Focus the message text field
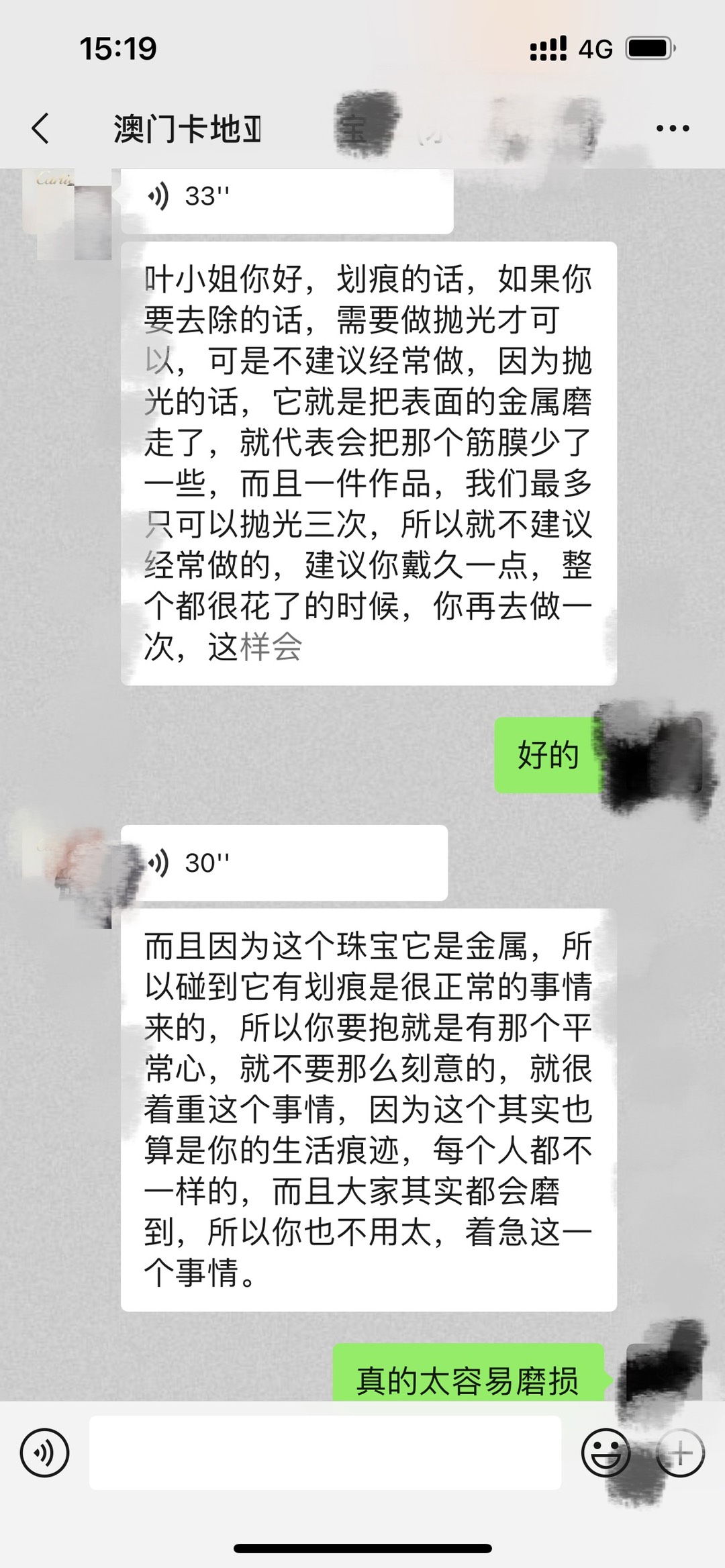725x1568 pixels. coord(325,1453)
